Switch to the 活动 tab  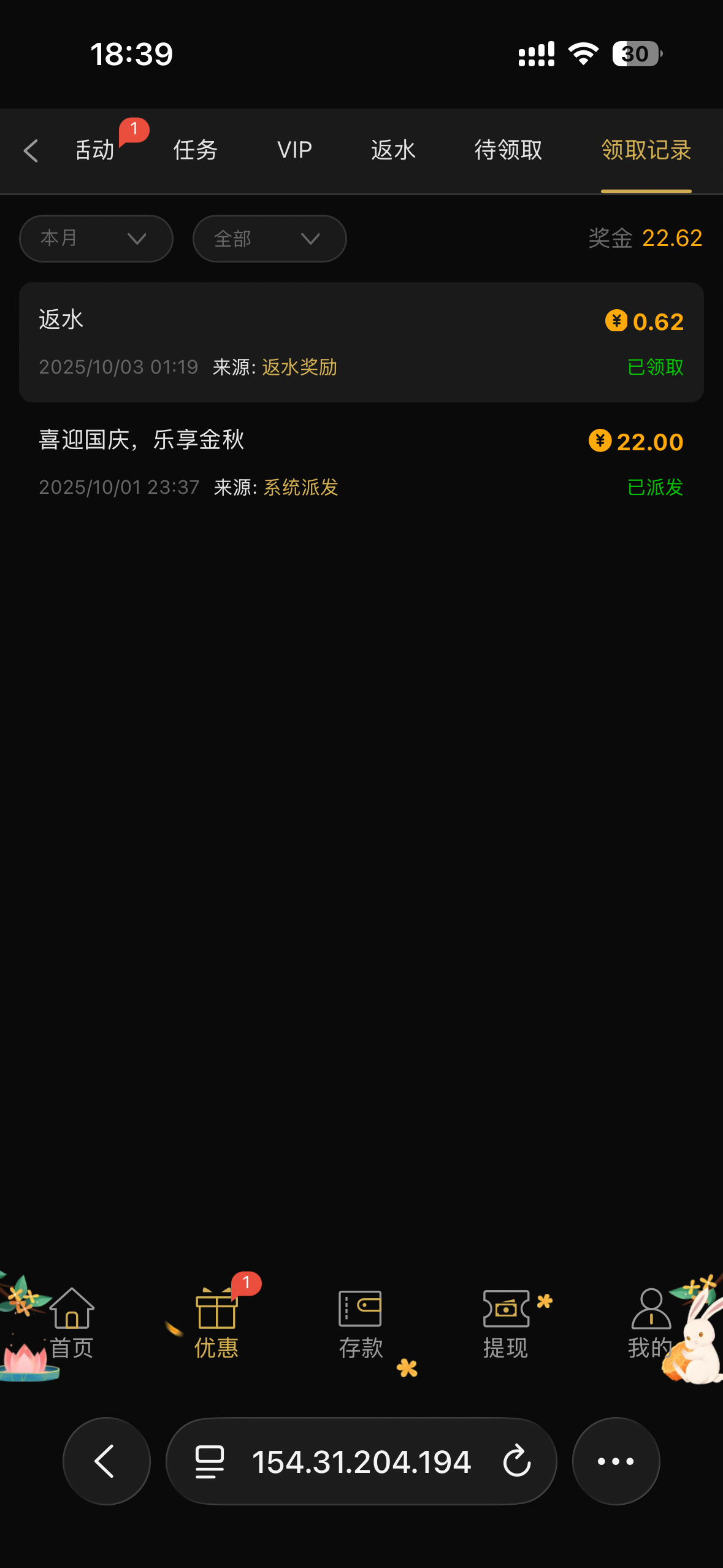95,150
